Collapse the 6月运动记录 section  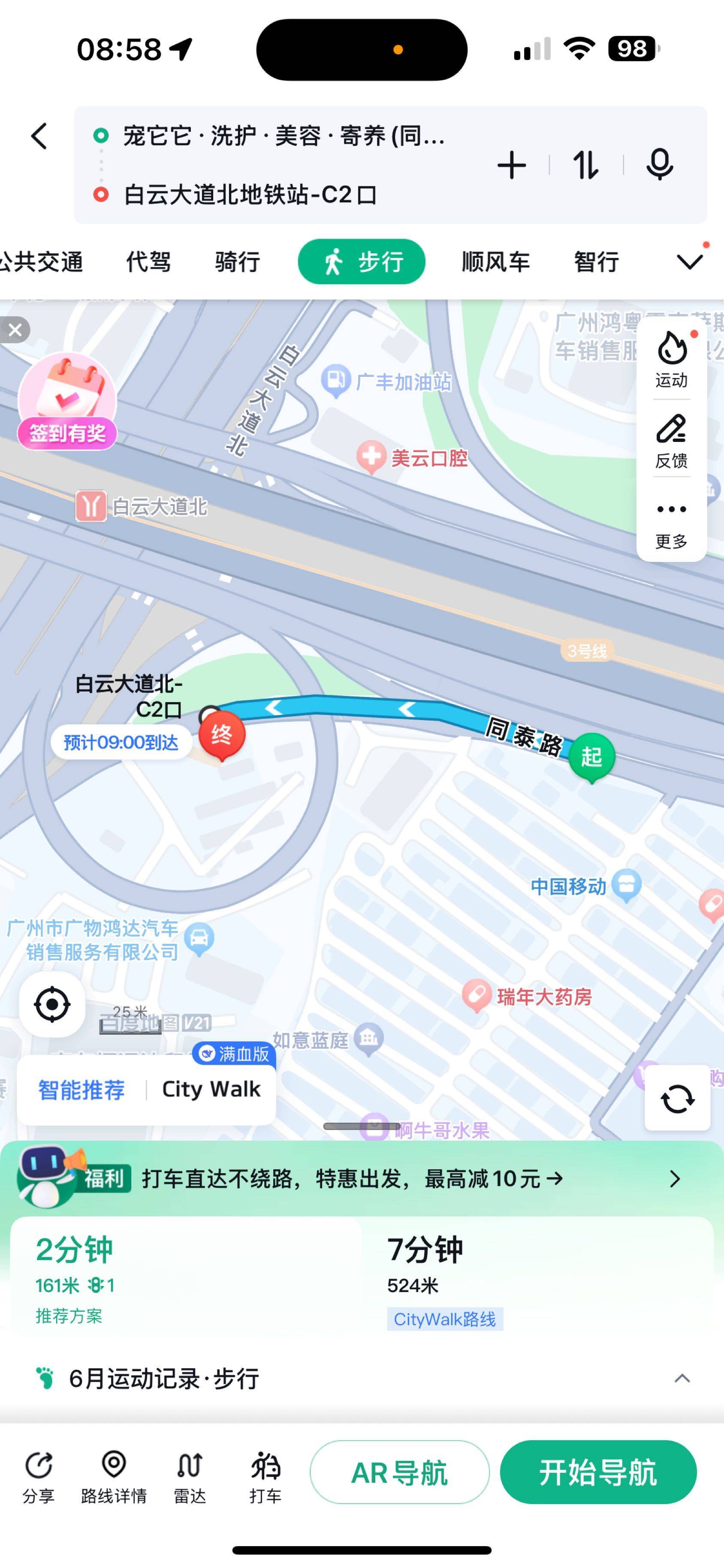682,1379
